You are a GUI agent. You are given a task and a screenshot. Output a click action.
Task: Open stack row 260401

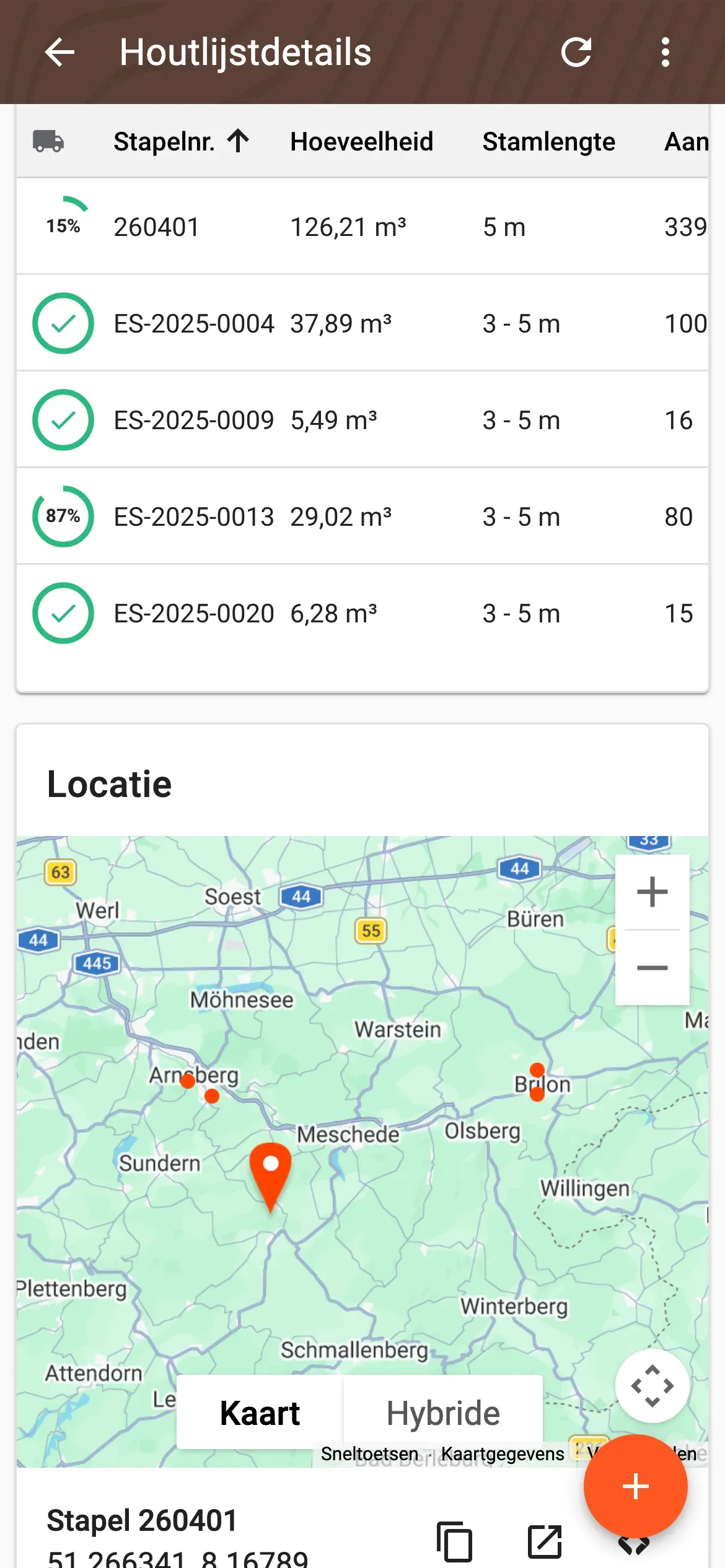[362, 227]
